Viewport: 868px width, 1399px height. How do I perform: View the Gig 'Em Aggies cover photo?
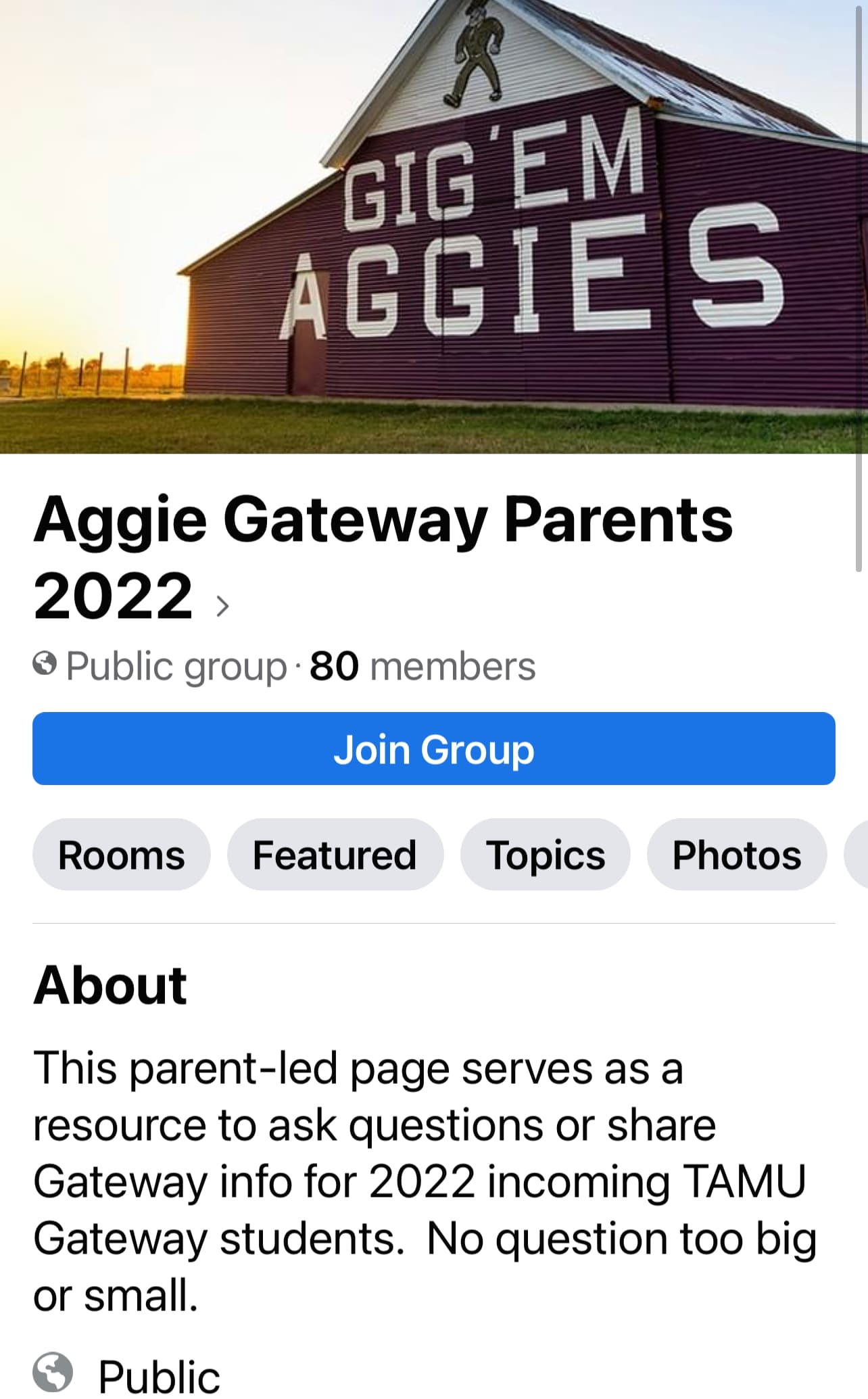point(433,227)
